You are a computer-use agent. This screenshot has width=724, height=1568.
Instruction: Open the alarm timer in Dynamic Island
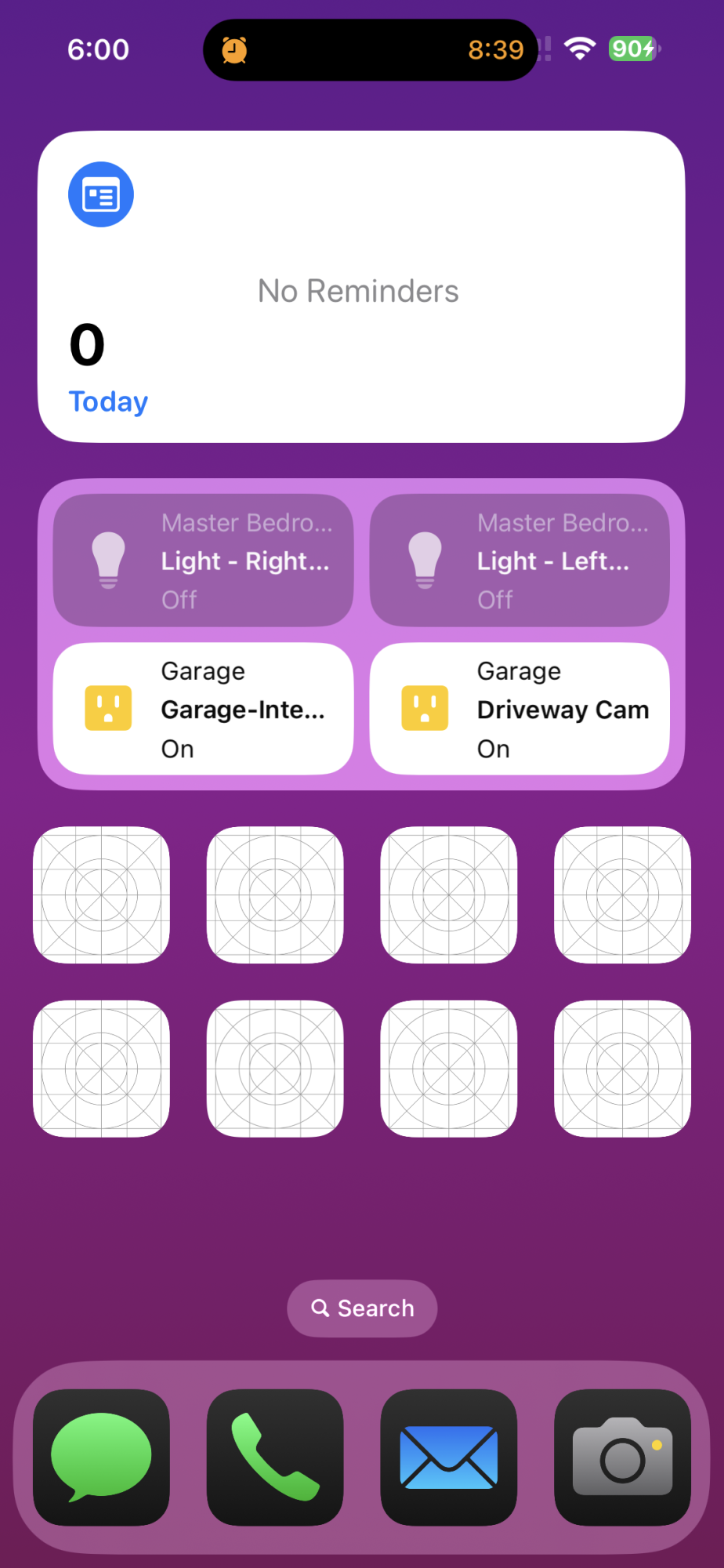coord(370,50)
